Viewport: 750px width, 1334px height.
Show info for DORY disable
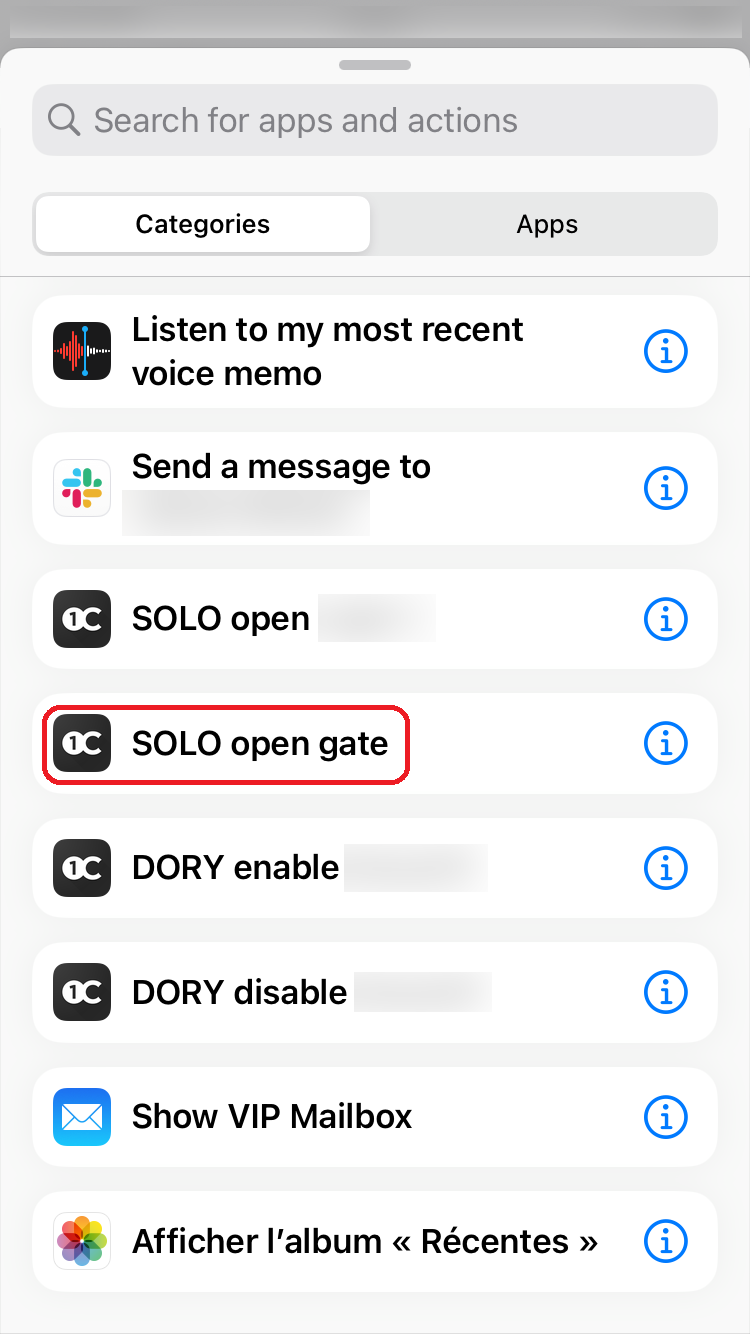click(x=666, y=992)
